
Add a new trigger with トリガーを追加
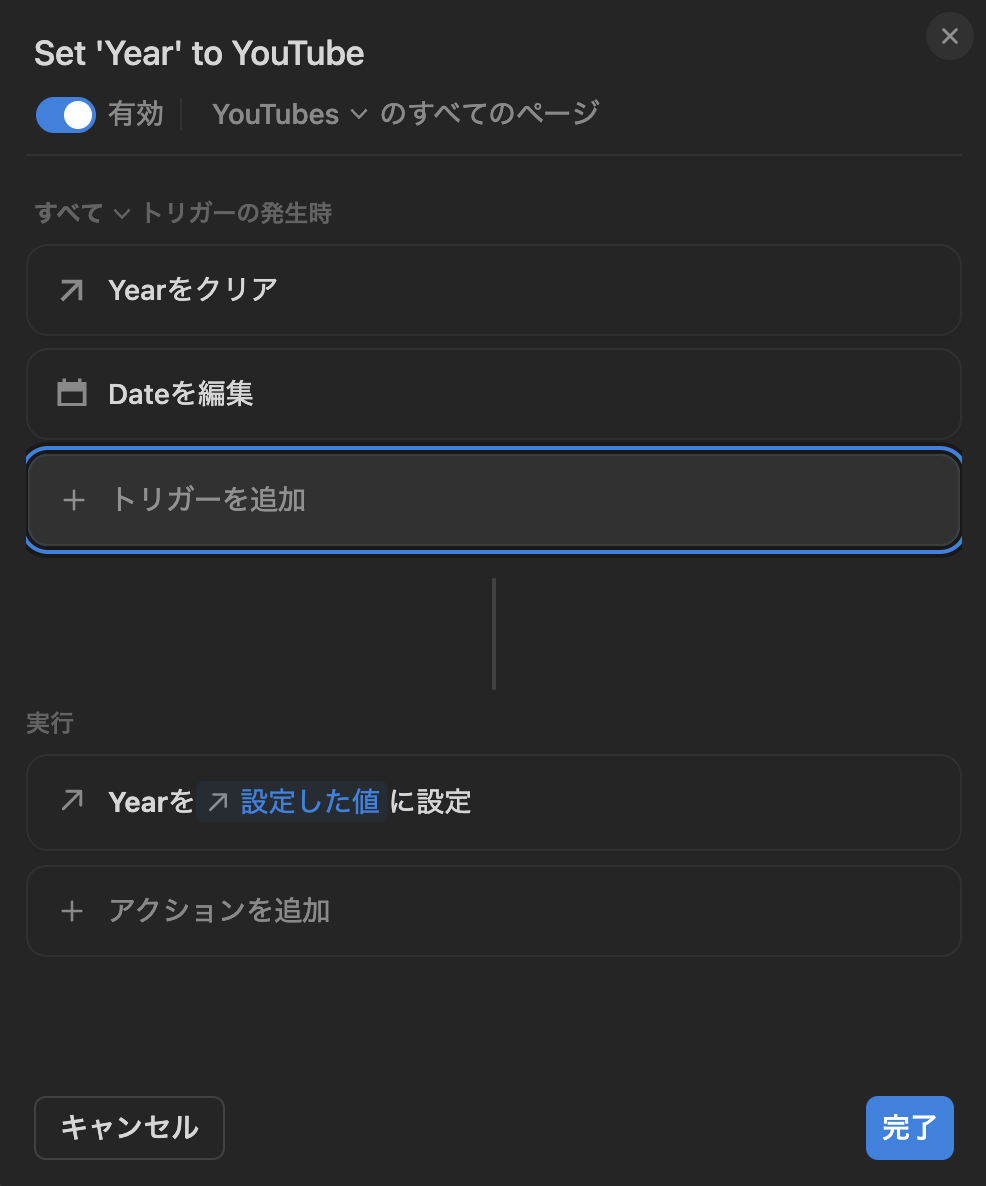[493, 499]
